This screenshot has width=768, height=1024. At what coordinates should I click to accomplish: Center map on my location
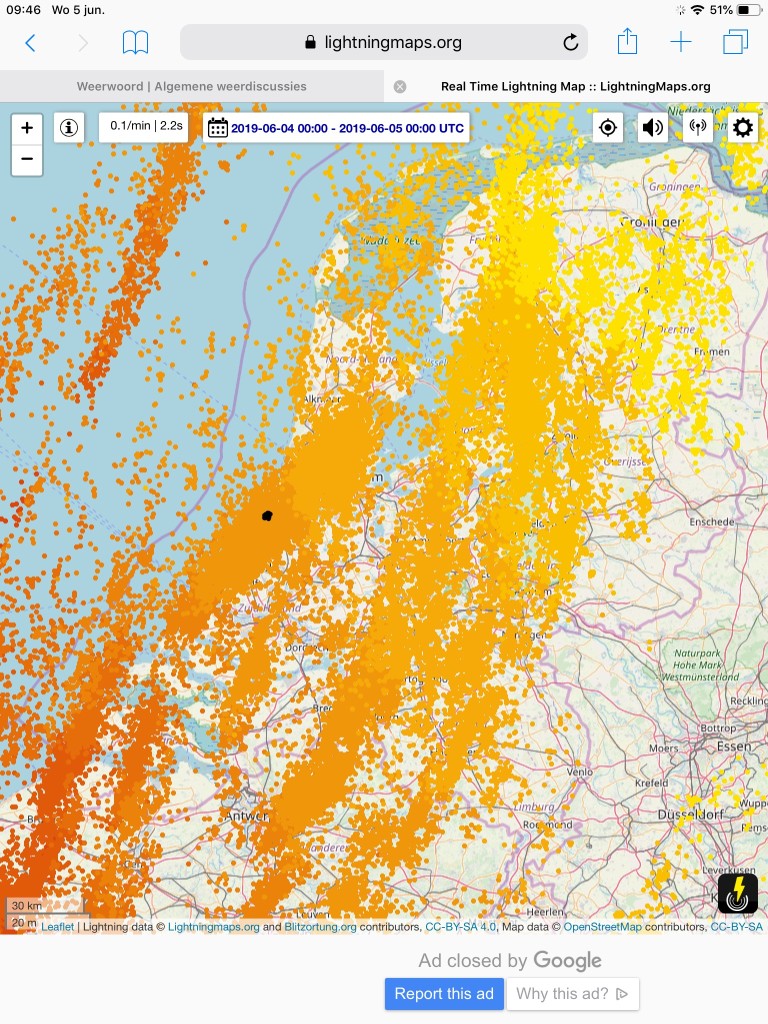(x=608, y=127)
